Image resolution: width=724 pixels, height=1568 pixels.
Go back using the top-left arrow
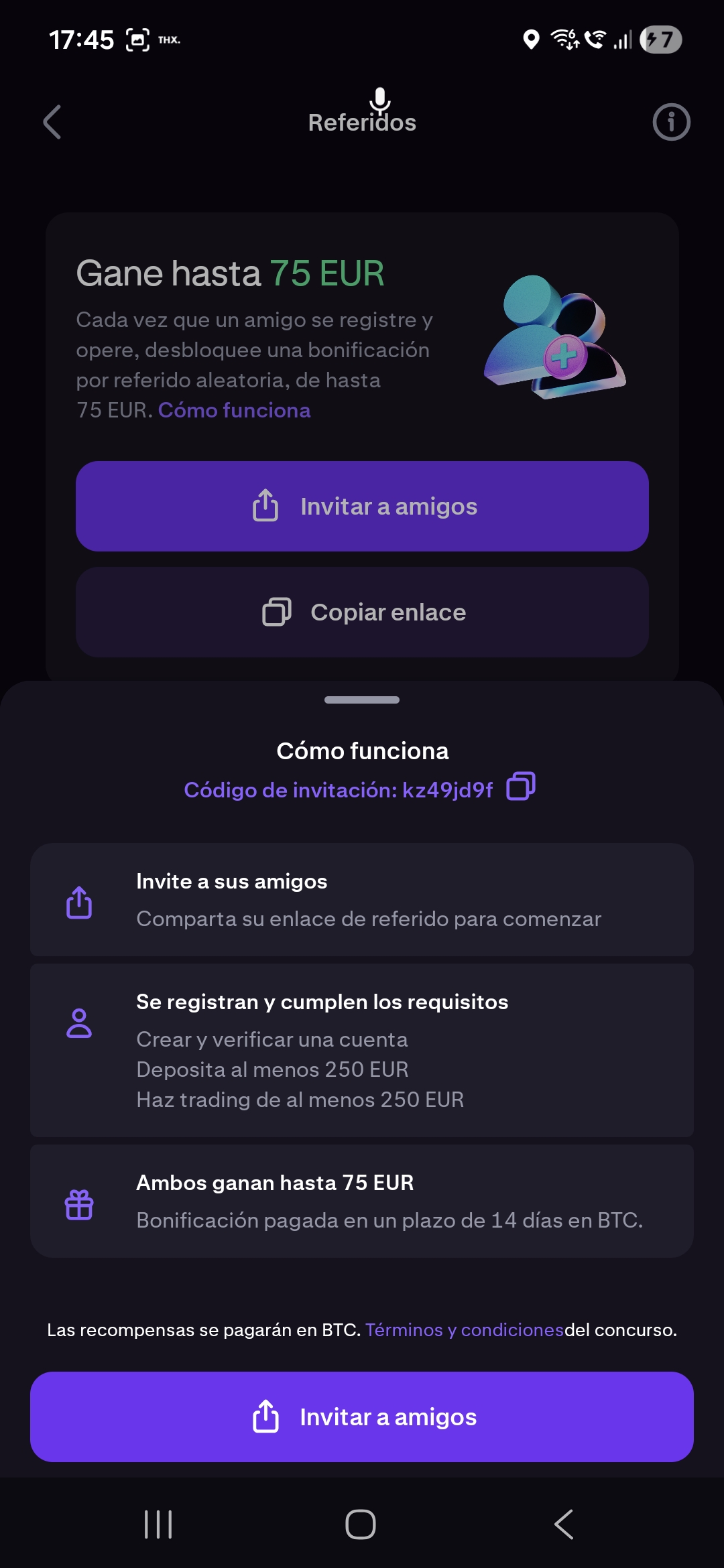point(52,122)
